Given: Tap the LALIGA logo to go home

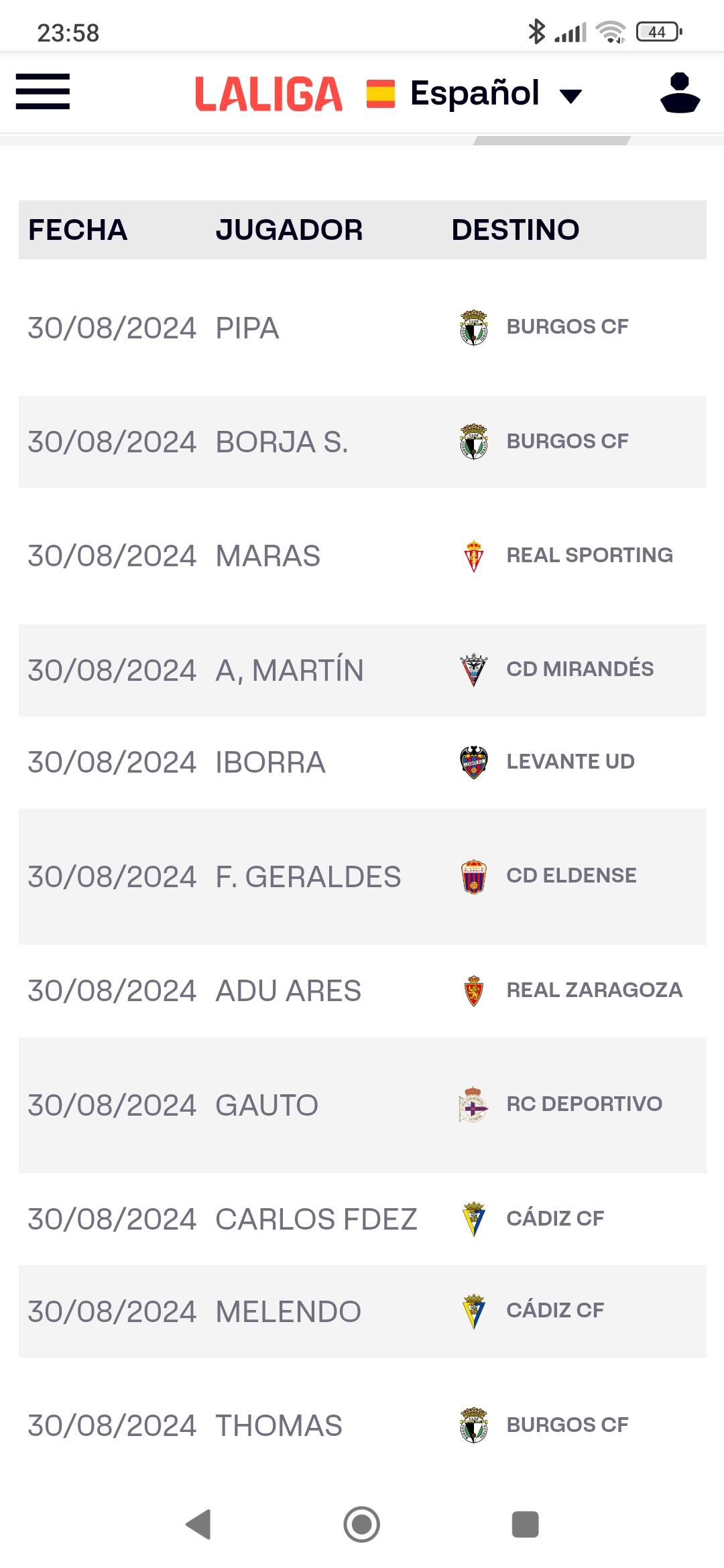Looking at the screenshot, I should tap(268, 93).
